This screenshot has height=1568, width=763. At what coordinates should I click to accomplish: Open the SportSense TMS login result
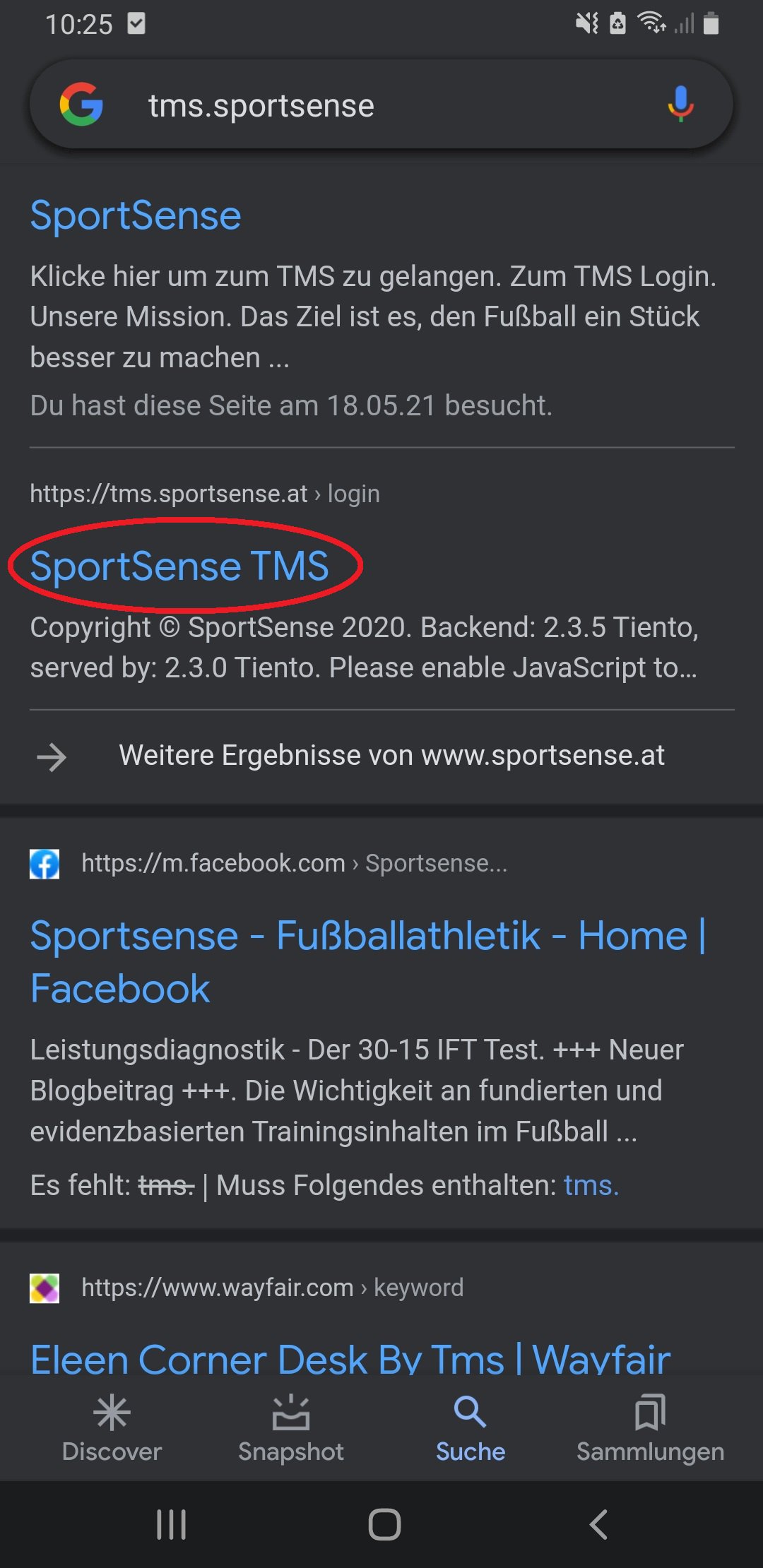(x=179, y=566)
